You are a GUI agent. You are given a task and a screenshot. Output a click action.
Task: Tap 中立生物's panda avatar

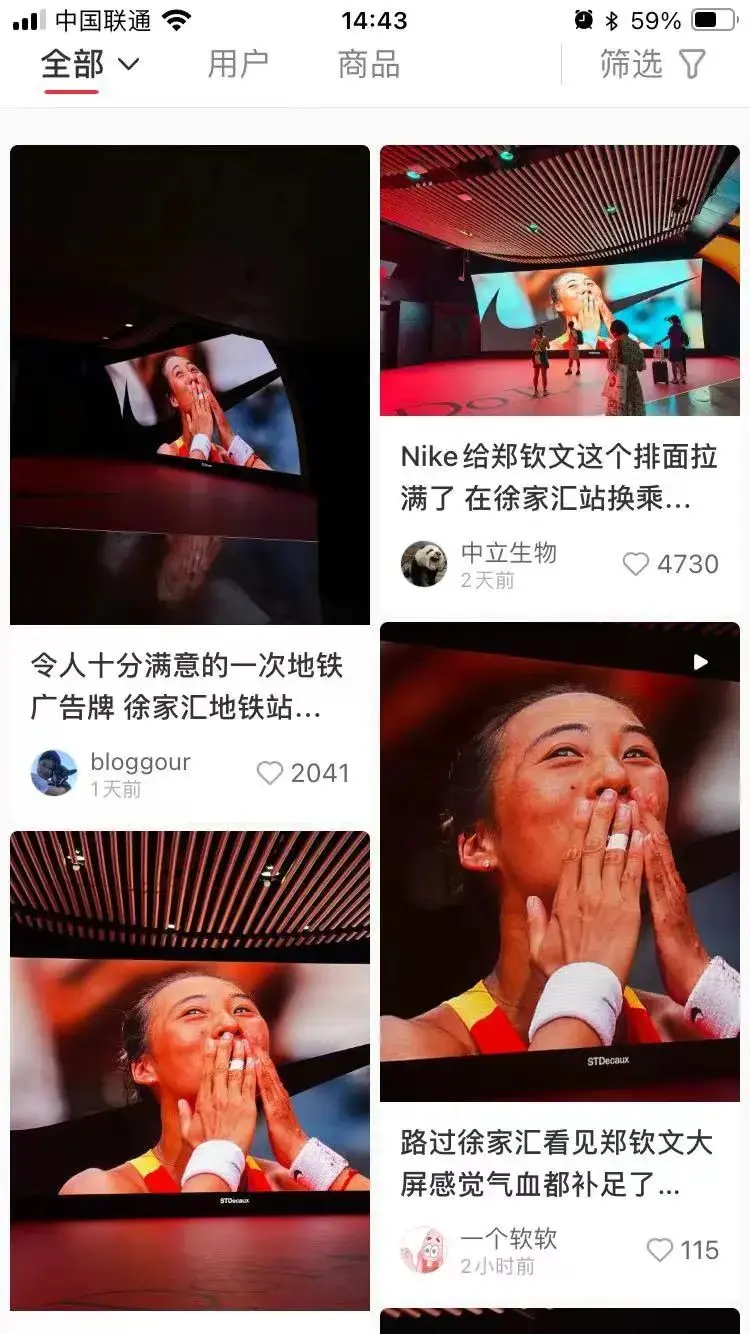pyautogui.click(x=424, y=563)
